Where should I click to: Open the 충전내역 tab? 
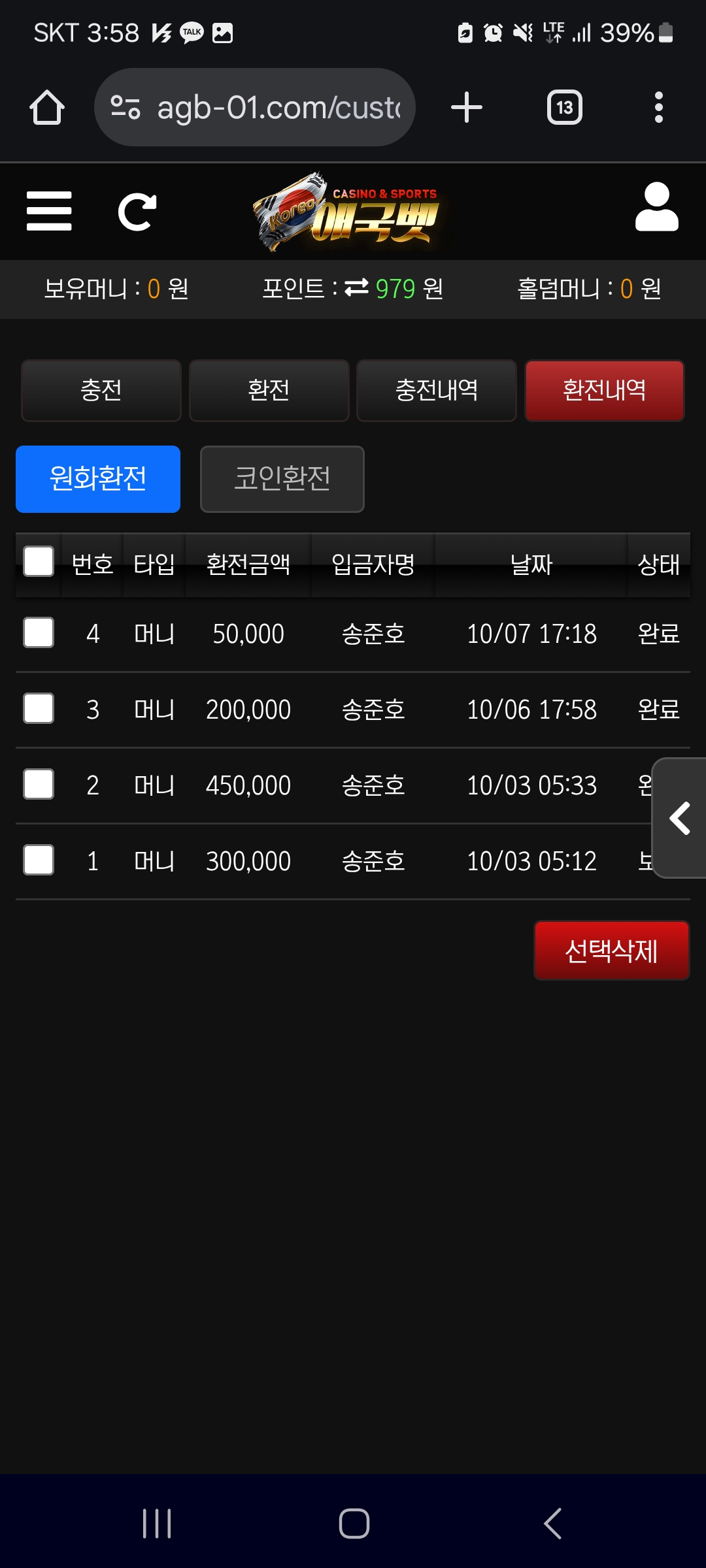pos(437,390)
